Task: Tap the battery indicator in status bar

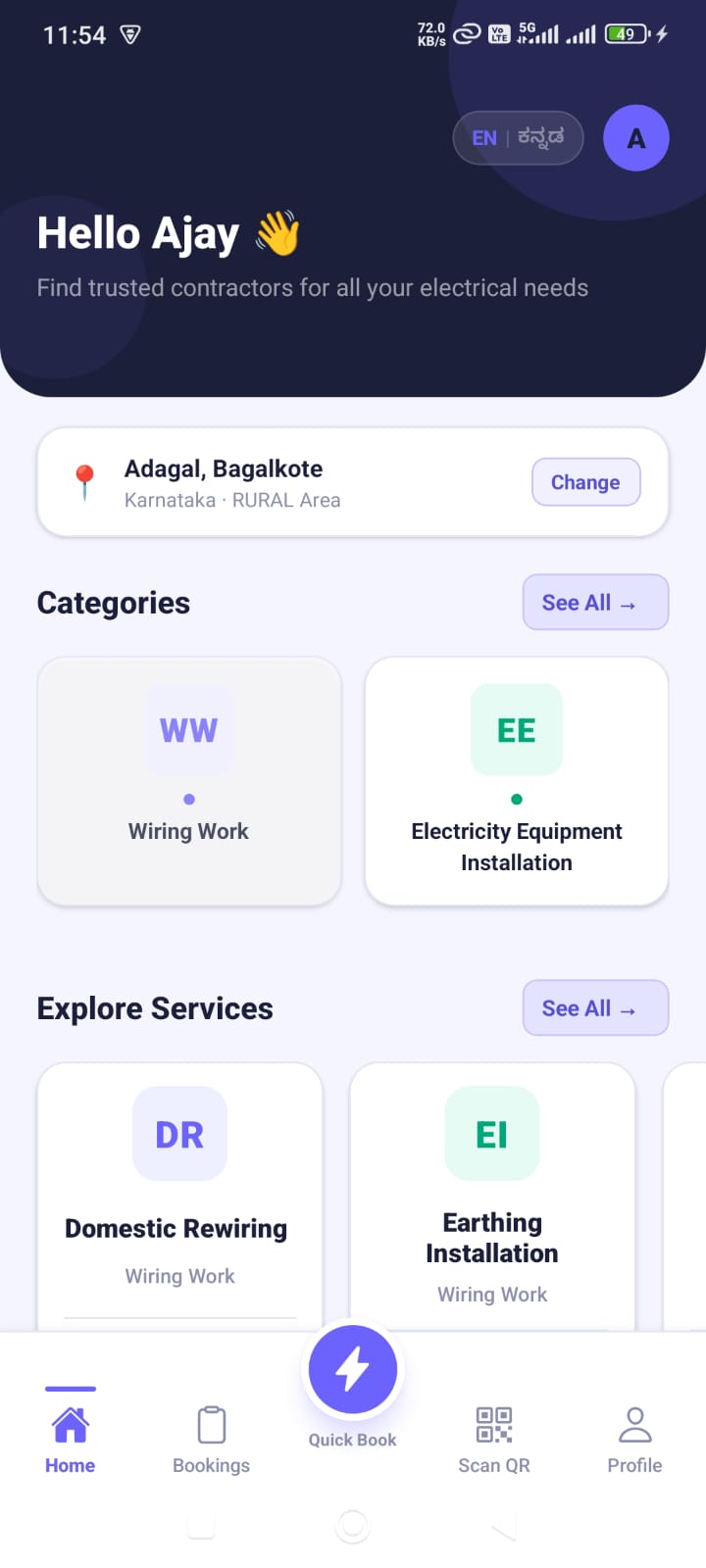Action: [626, 32]
